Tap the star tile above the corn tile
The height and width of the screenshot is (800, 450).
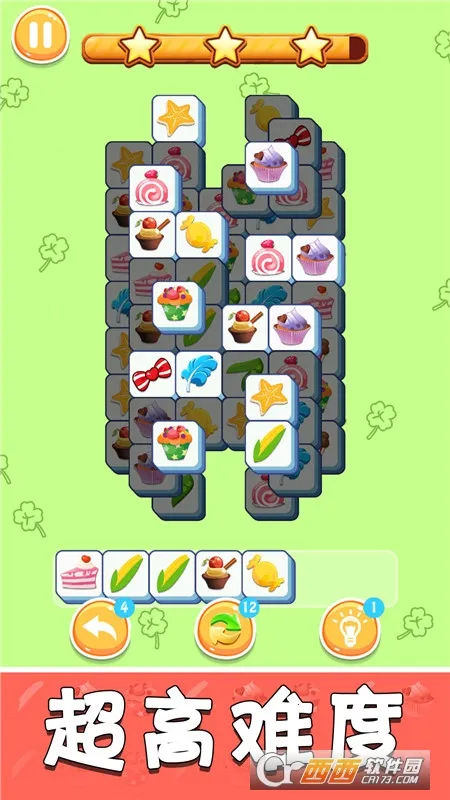pyautogui.click(x=271, y=398)
